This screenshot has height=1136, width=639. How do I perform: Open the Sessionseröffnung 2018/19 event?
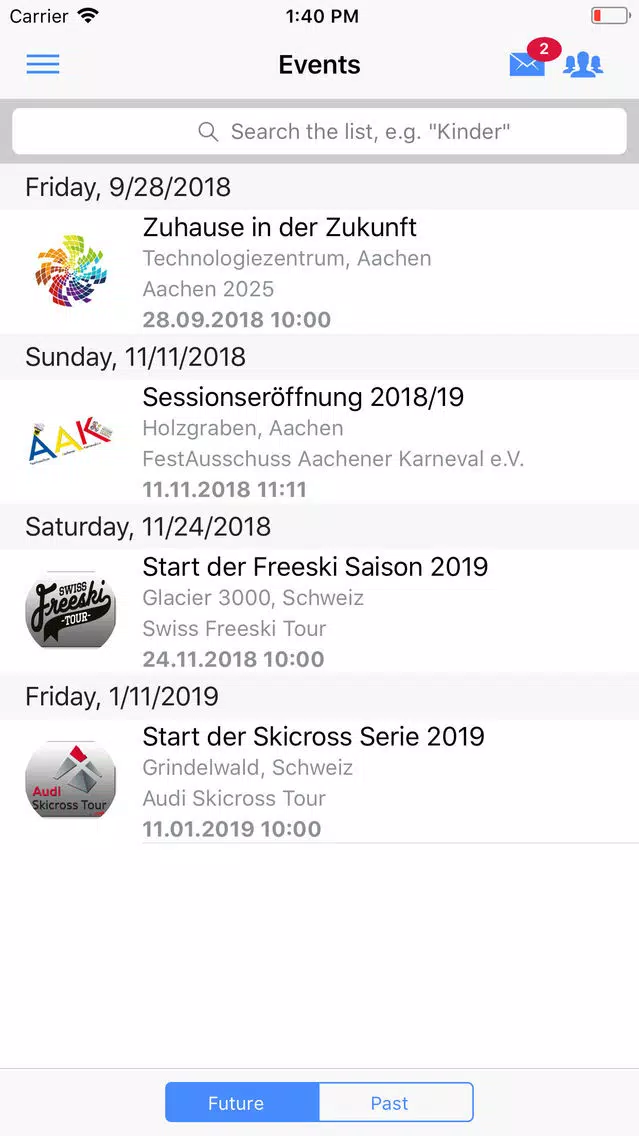[x=320, y=442]
